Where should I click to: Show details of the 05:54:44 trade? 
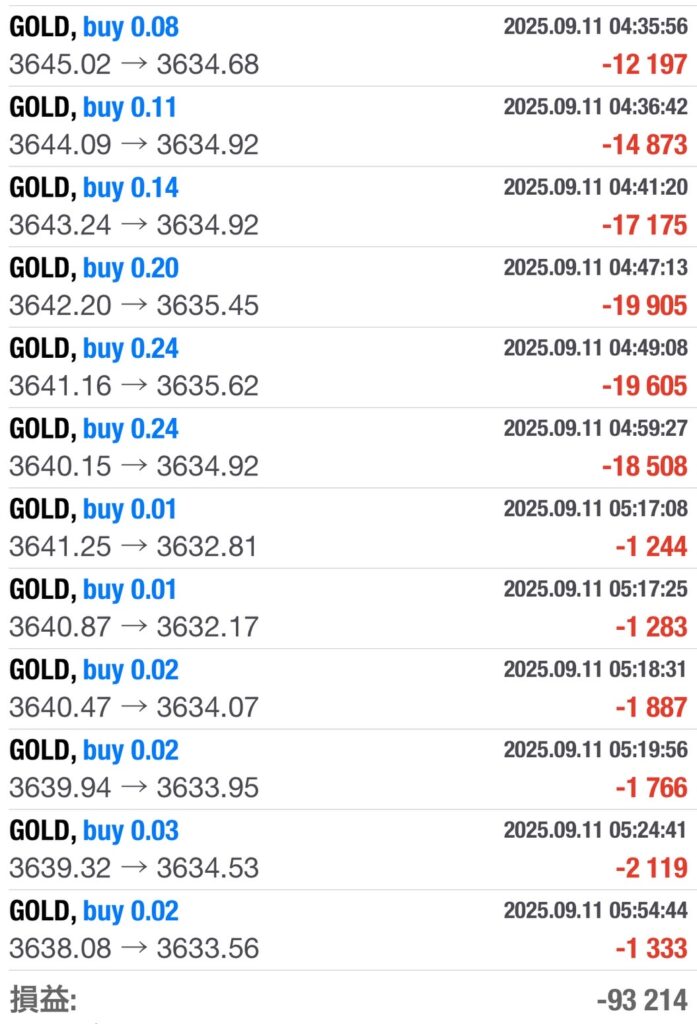[x=348, y=930]
